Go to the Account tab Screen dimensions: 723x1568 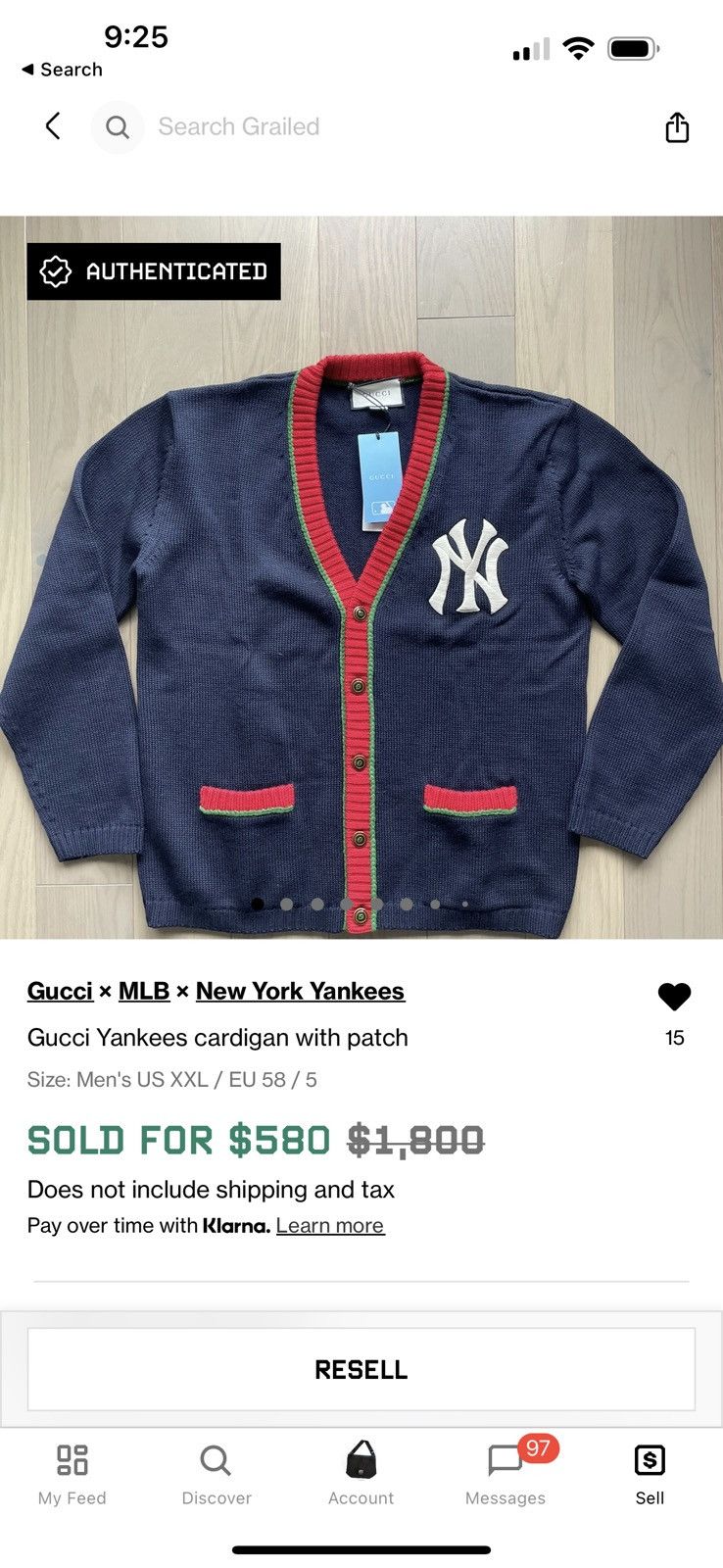coord(361,1473)
